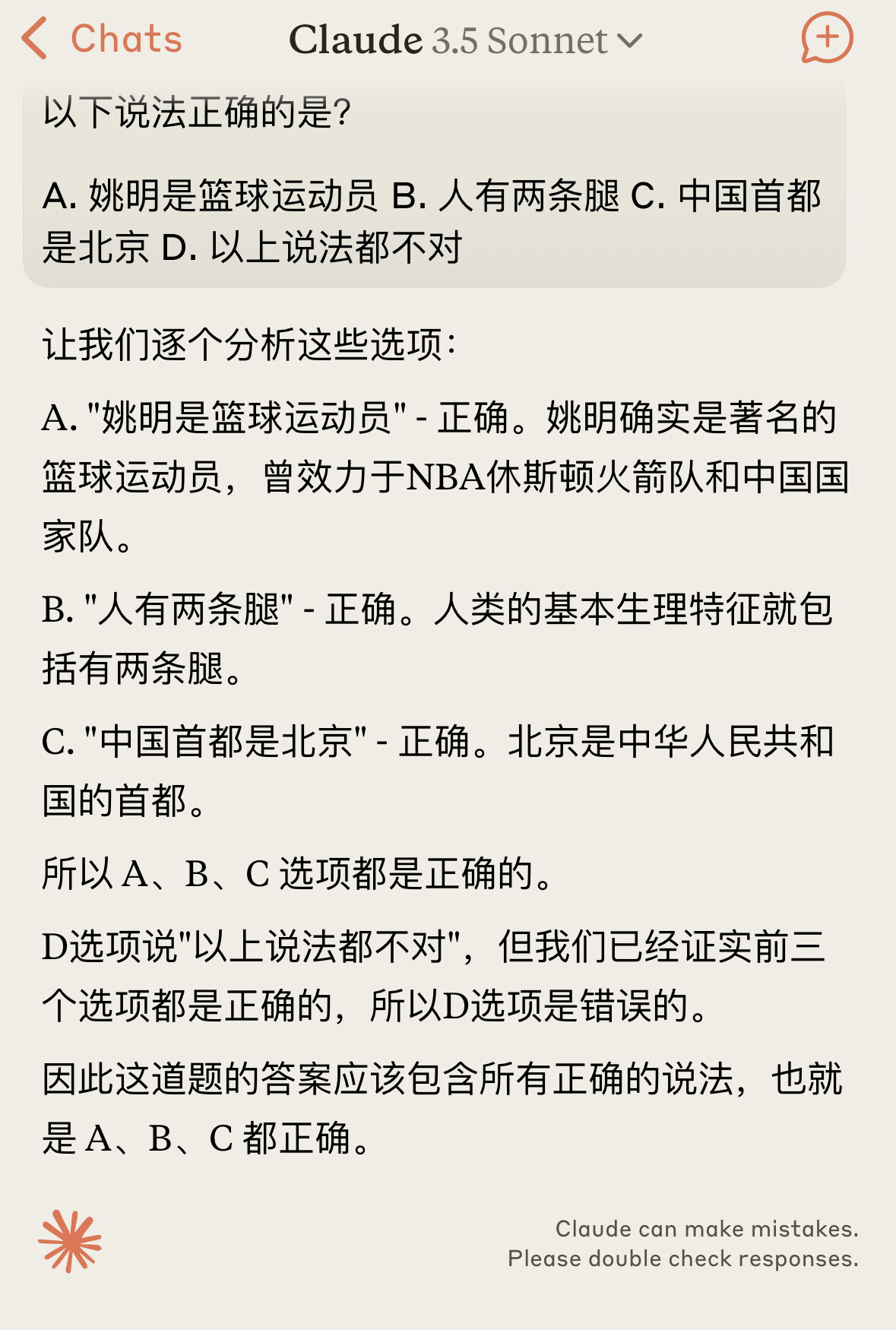Image resolution: width=896 pixels, height=1330 pixels.
Task: Start a new chat
Action: 827,37
